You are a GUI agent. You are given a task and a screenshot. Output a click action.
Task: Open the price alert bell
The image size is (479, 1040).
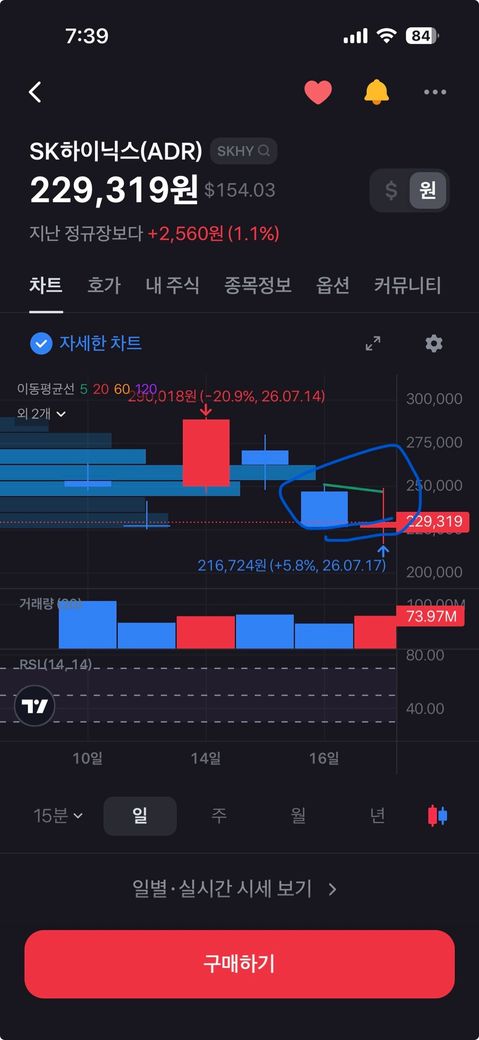click(x=377, y=92)
